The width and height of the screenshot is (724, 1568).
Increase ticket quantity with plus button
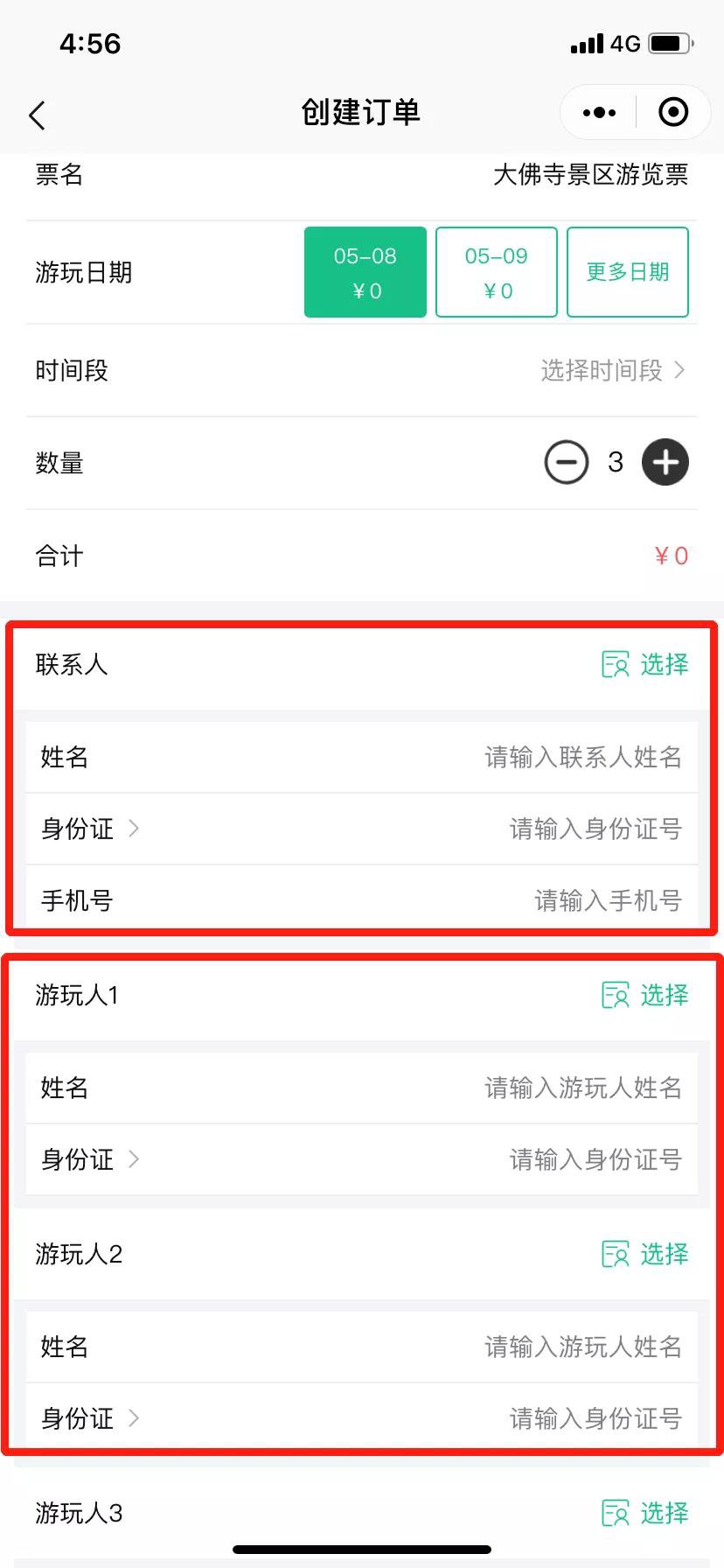tap(665, 462)
